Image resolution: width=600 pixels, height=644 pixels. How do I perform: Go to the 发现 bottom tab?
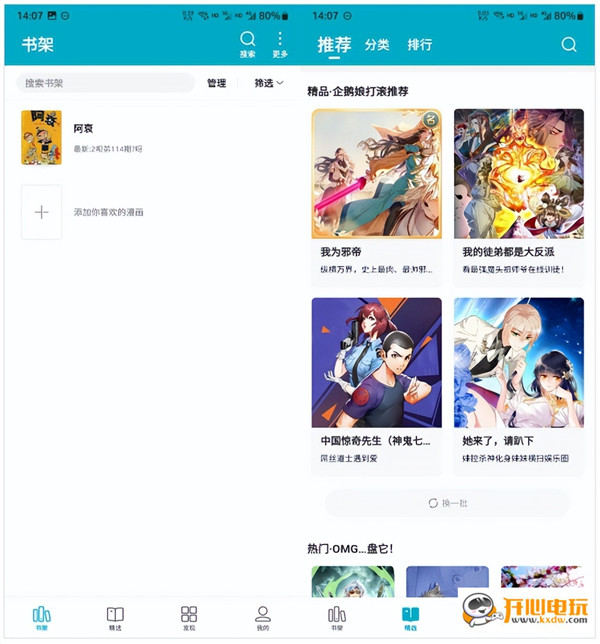pos(188,618)
